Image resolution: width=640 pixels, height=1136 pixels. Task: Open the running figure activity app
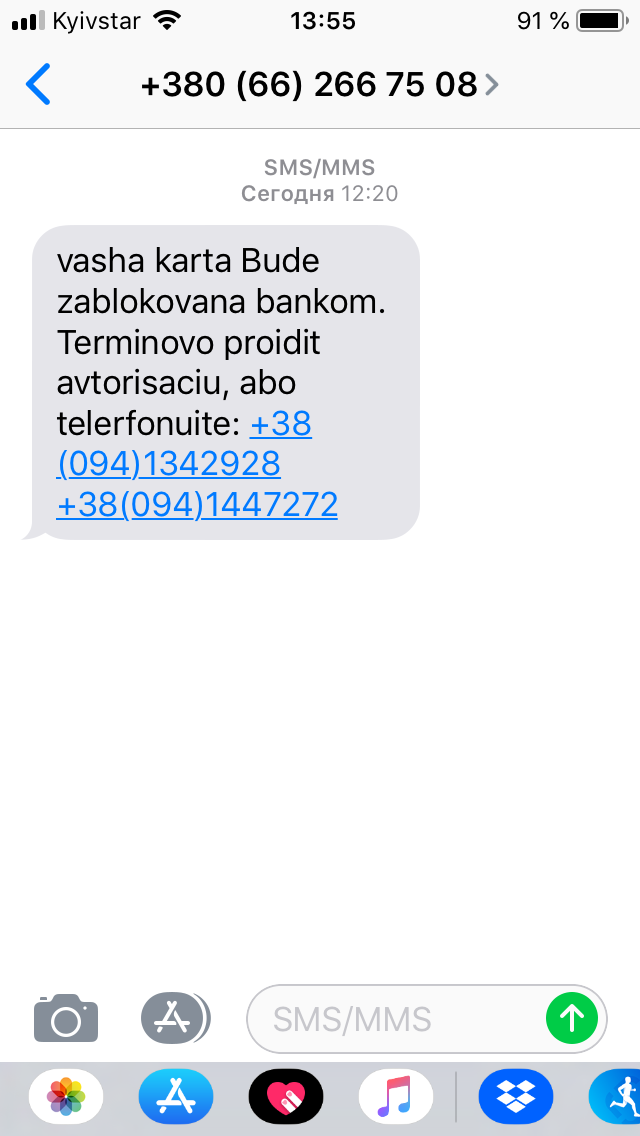618,1097
